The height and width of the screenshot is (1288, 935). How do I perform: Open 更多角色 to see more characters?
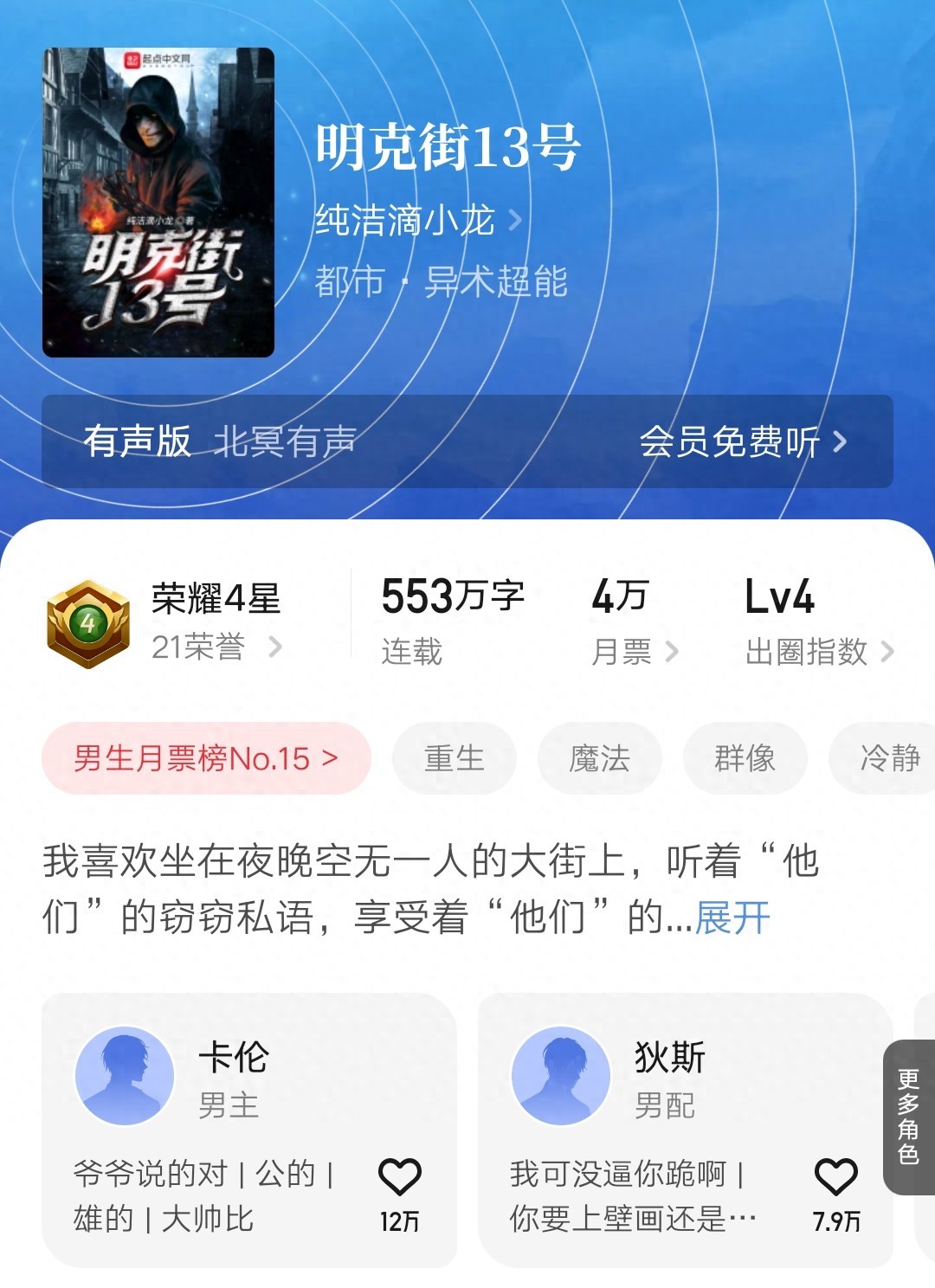pos(908,1117)
